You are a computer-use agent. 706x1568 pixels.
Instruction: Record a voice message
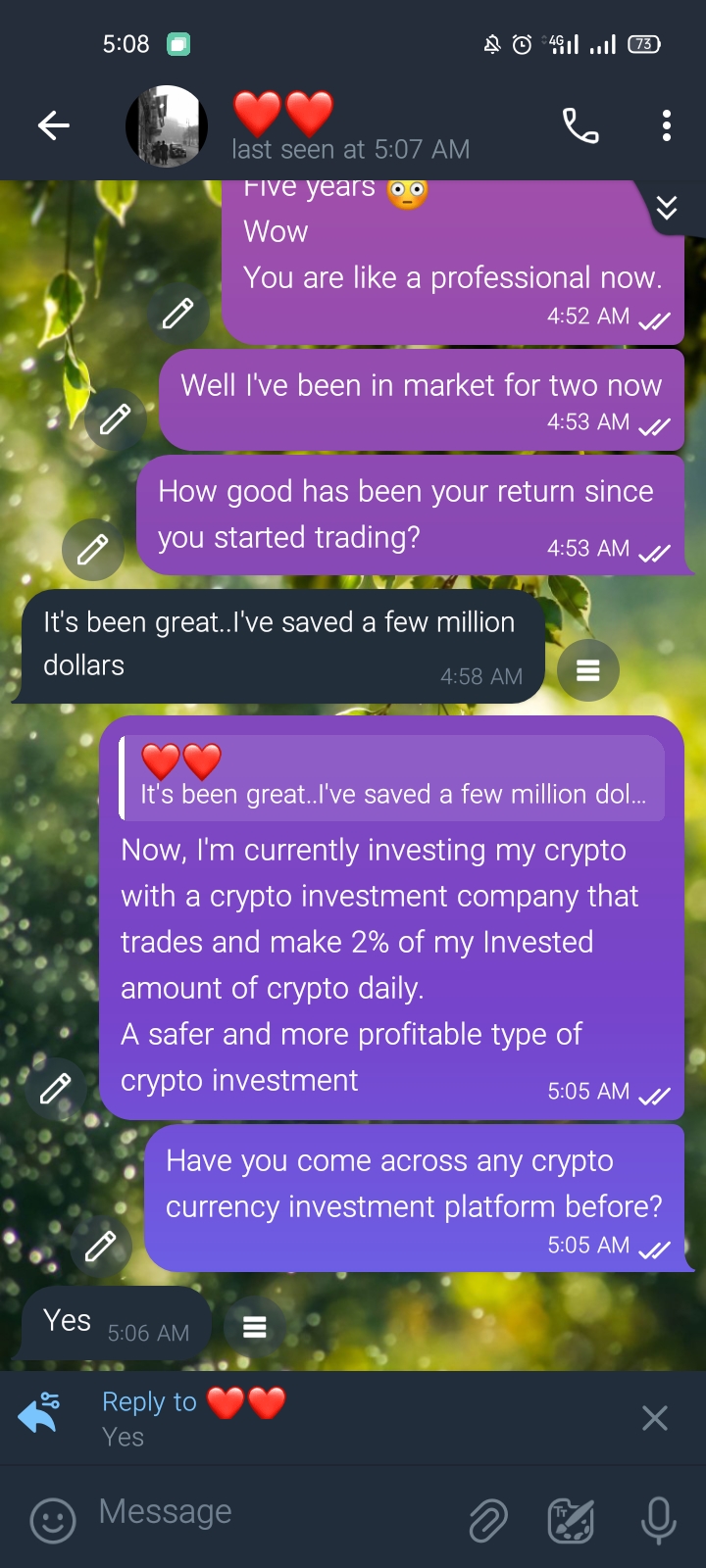[658, 1521]
